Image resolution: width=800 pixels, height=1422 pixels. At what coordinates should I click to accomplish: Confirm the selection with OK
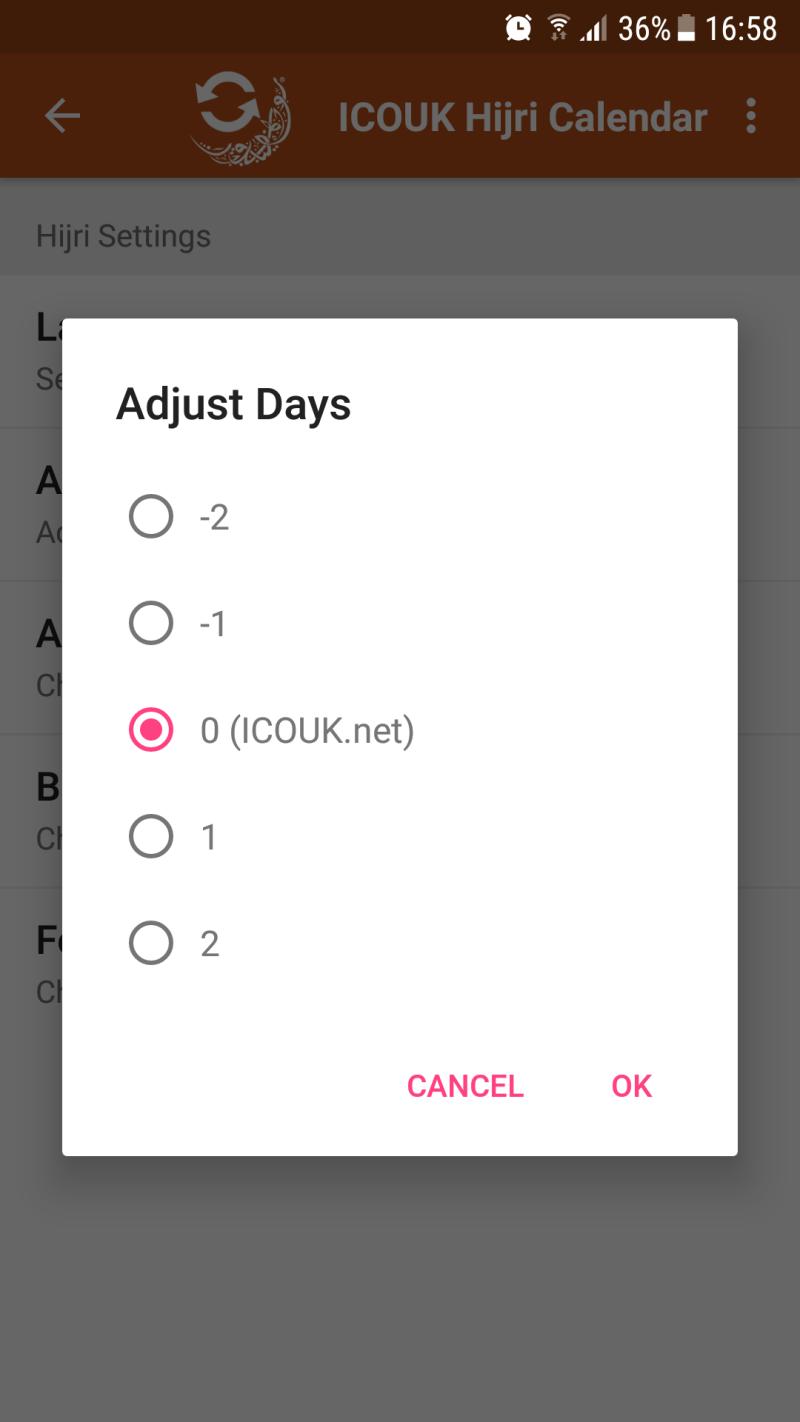630,1086
